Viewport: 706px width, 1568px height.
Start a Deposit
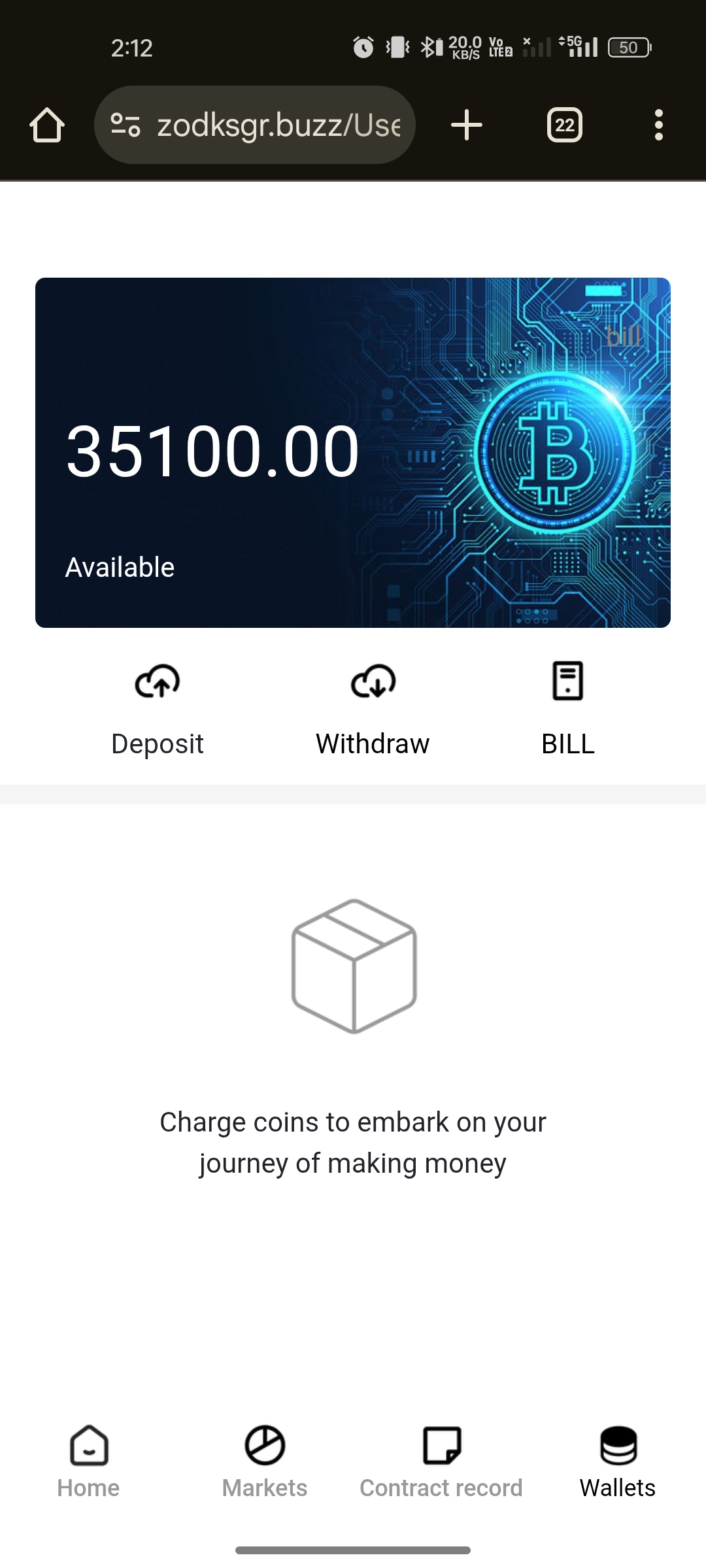(x=158, y=709)
